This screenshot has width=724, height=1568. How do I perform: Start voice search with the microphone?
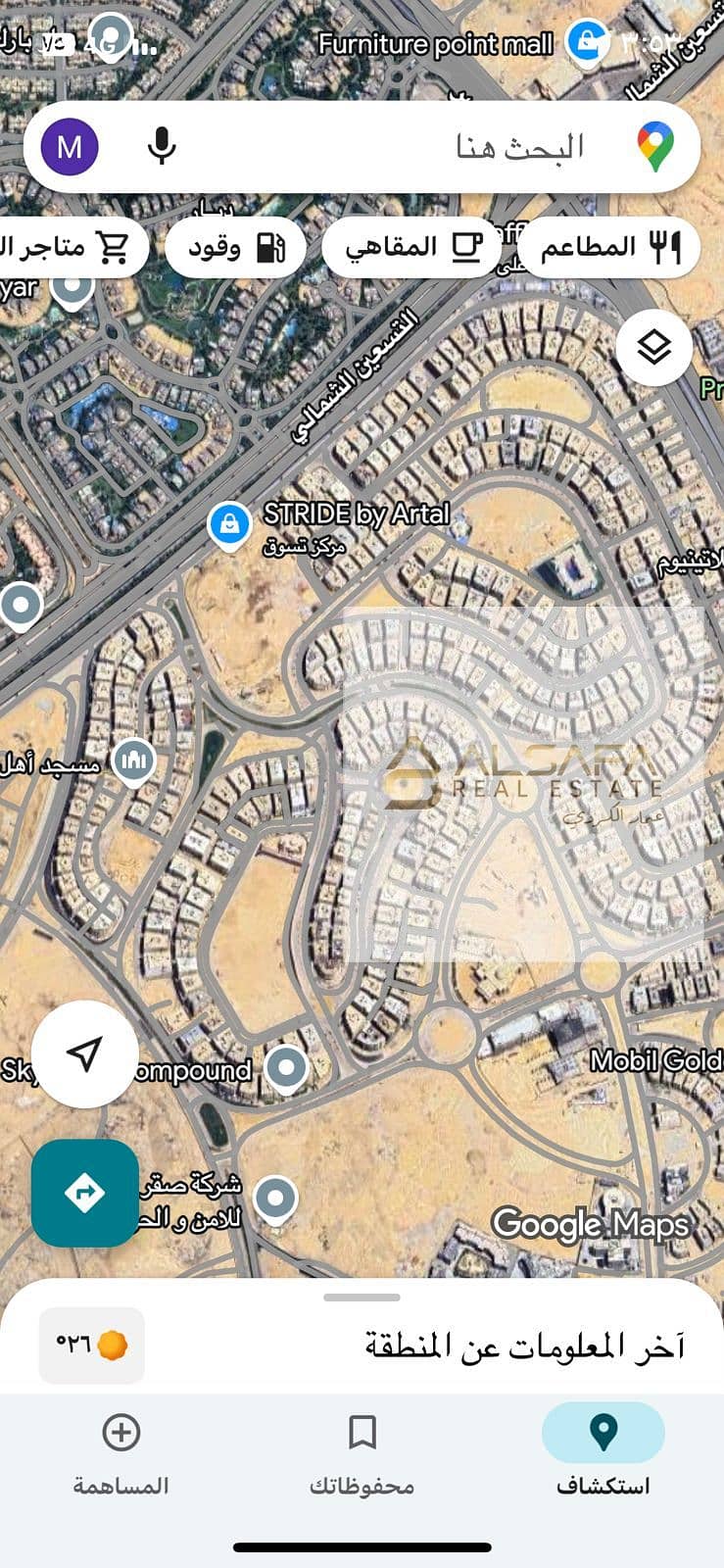(x=162, y=147)
